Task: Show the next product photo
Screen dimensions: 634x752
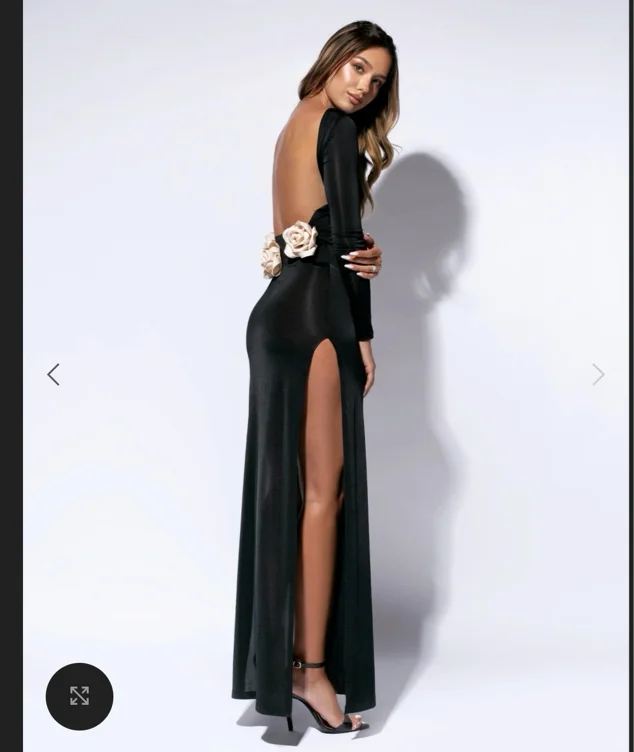Action: pyautogui.click(x=598, y=375)
